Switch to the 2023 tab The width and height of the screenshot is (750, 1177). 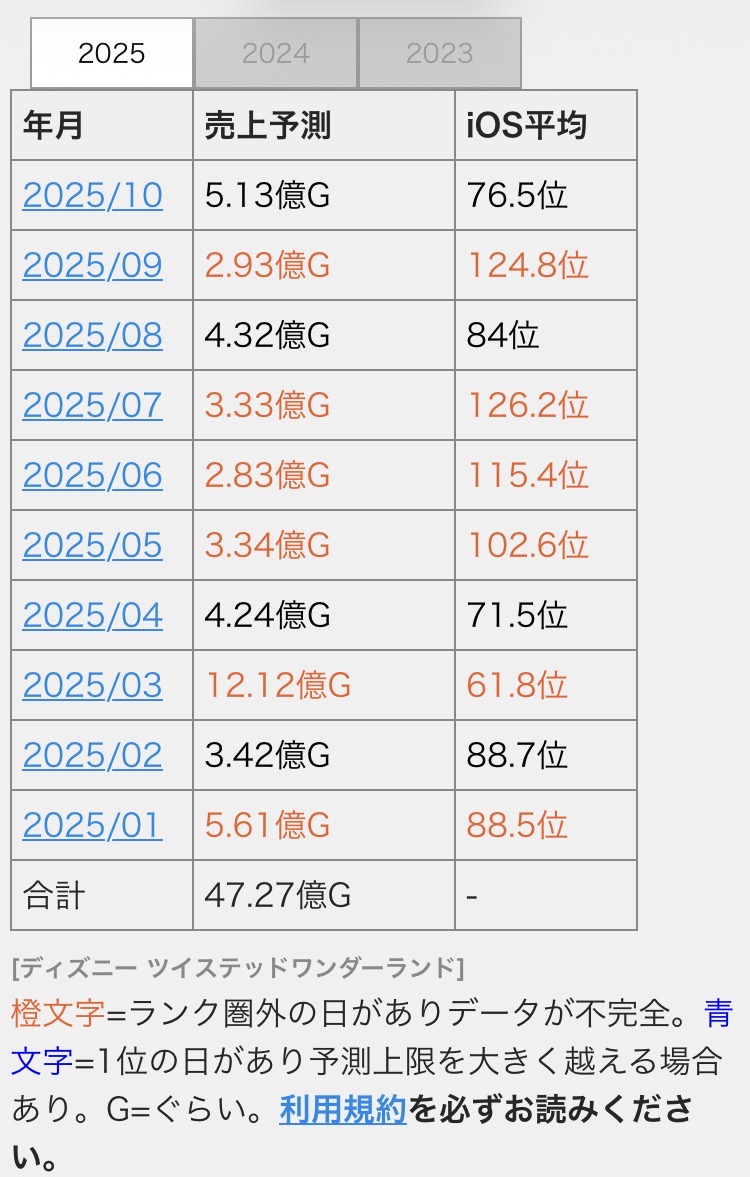pyautogui.click(x=439, y=53)
